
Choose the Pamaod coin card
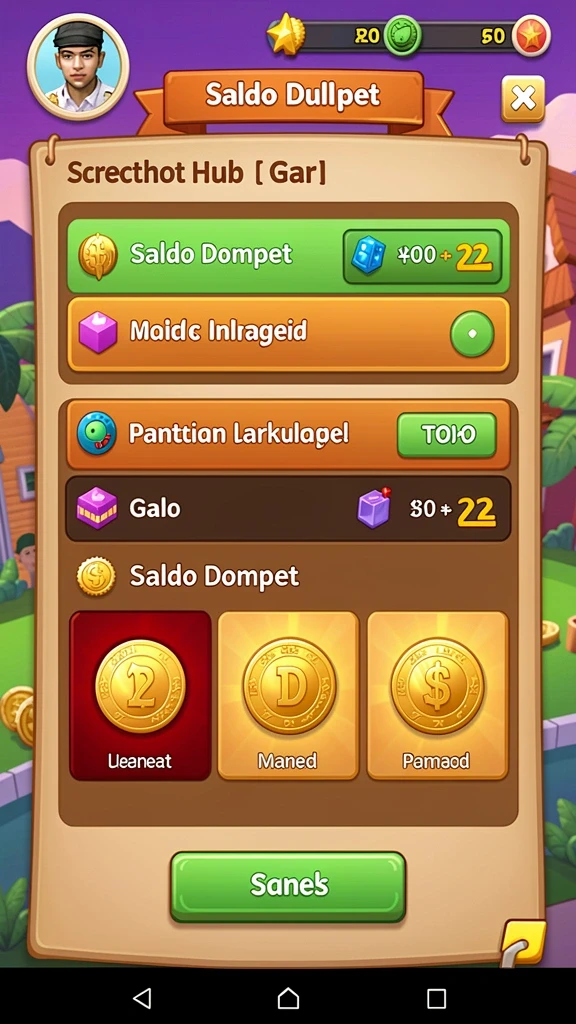(438, 696)
